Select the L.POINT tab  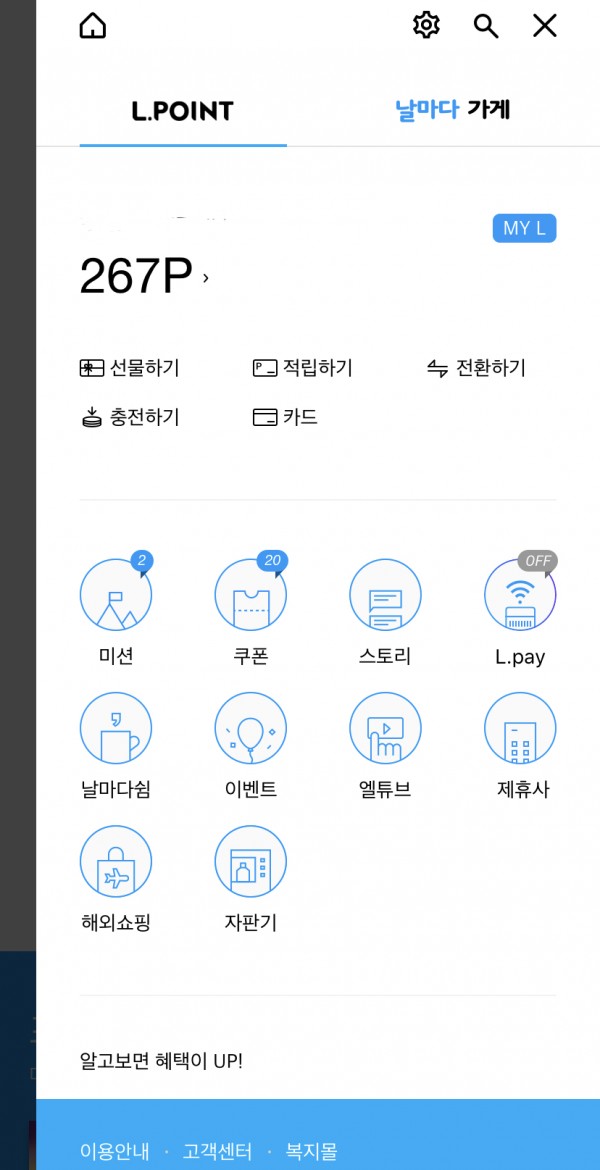(183, 111)
